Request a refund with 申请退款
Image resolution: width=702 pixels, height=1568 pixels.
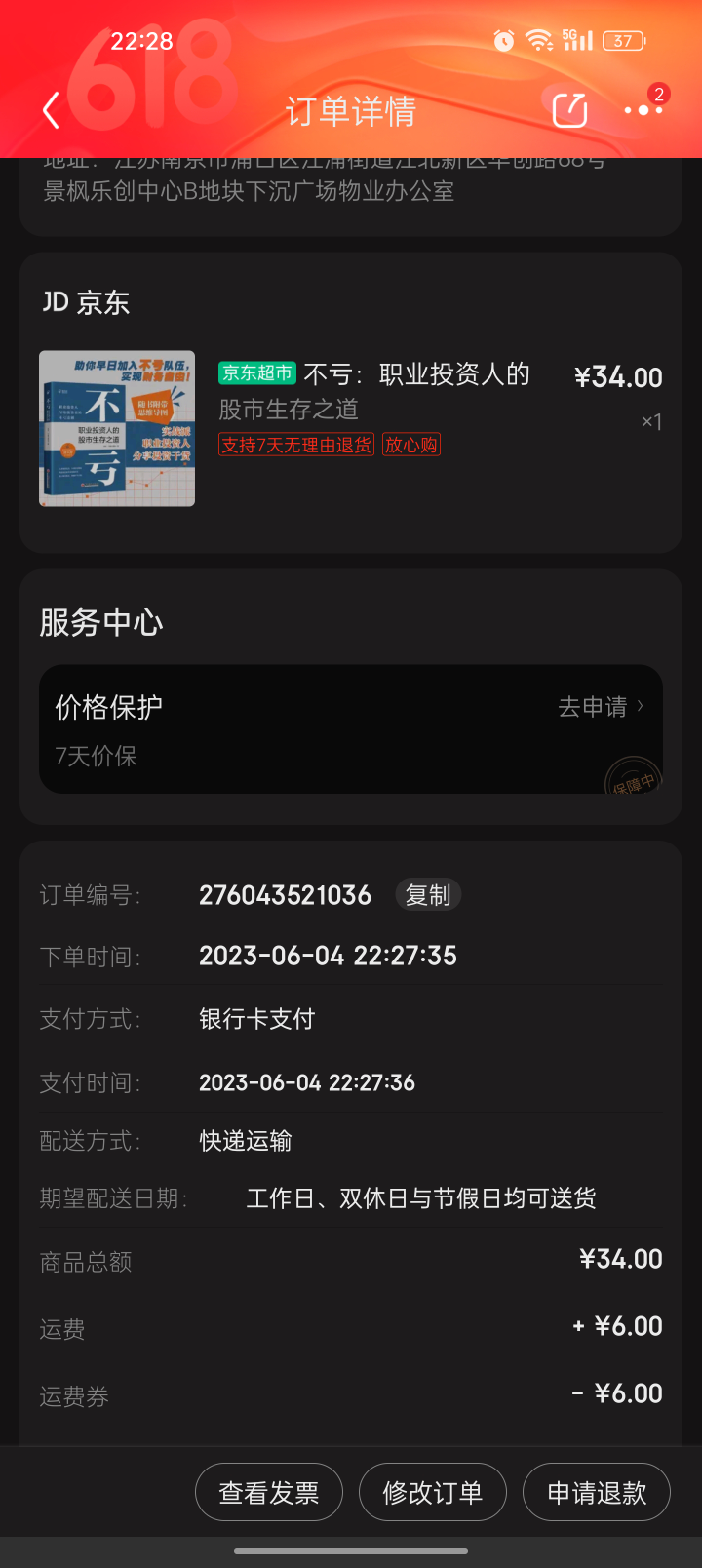(x=597, y=1492)
